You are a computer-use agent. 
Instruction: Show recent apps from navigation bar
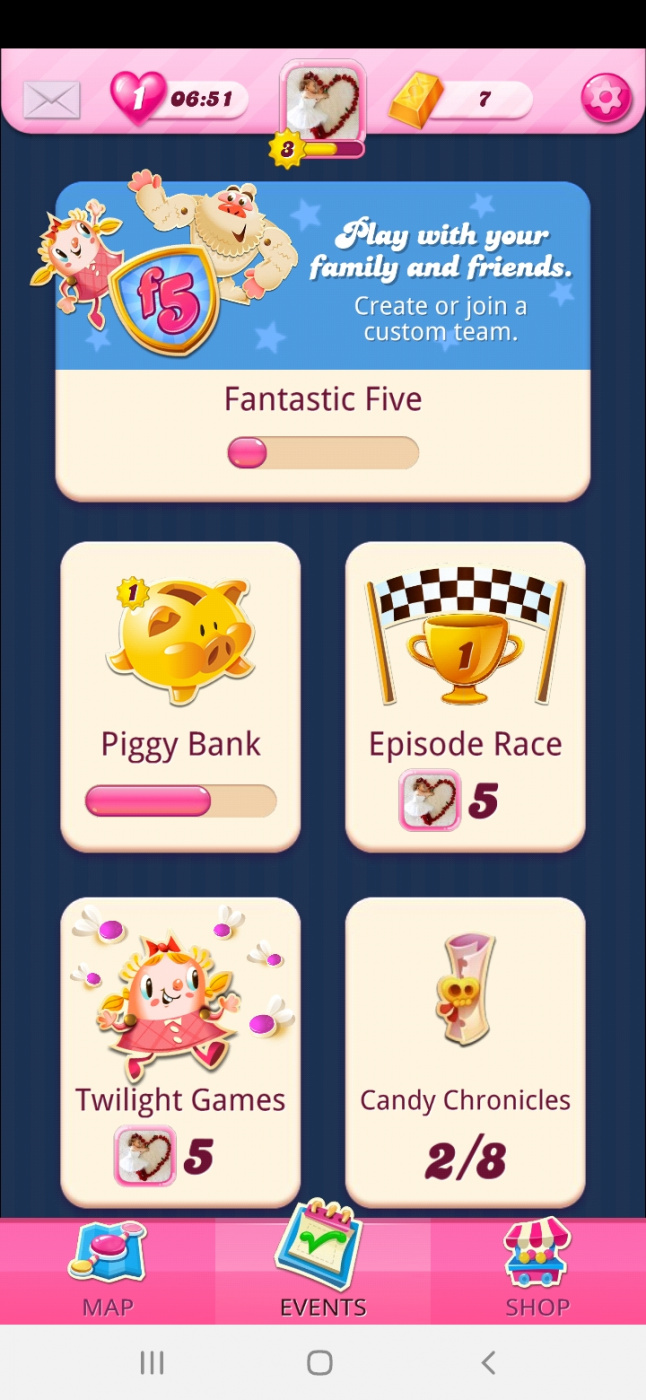(152, 1361)
